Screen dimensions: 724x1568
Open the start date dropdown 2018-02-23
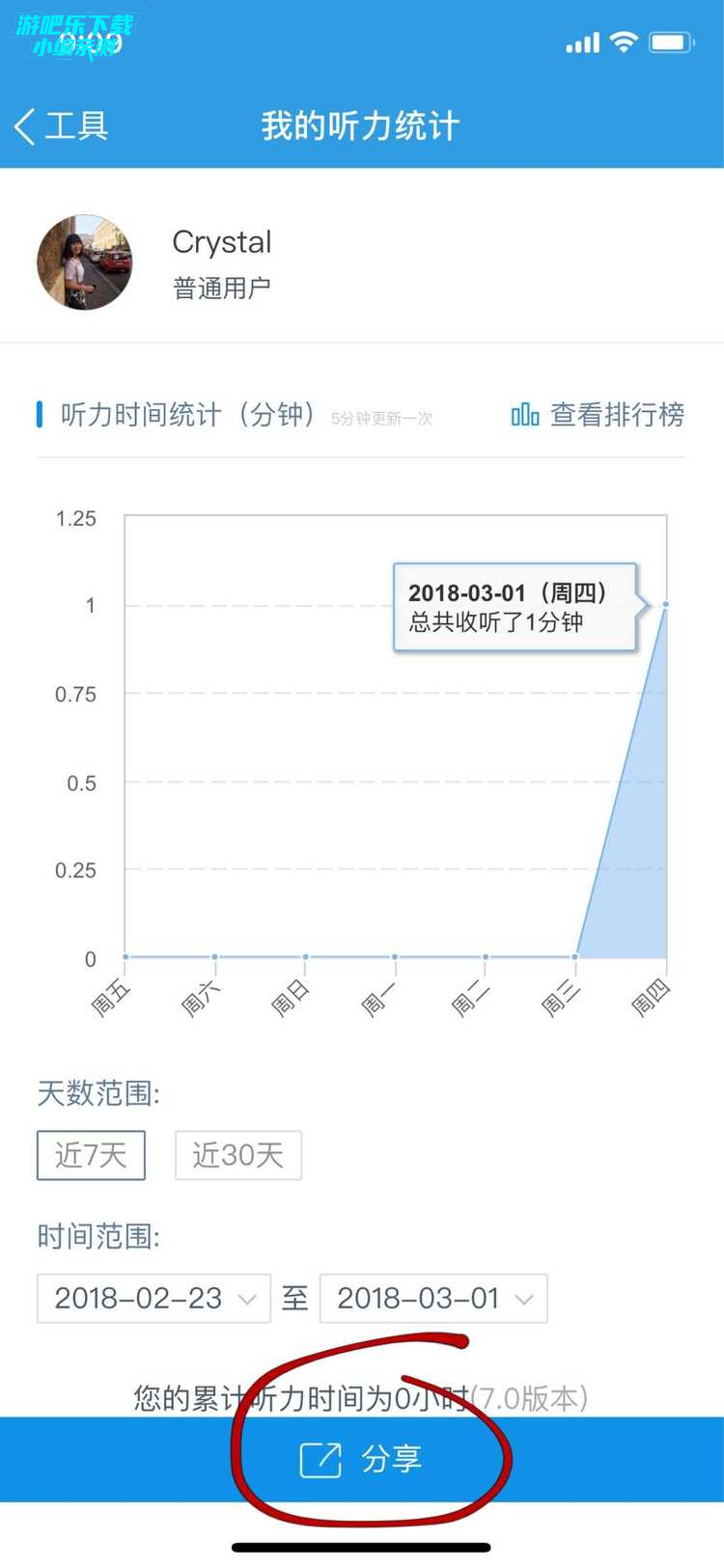[153, 1299]
